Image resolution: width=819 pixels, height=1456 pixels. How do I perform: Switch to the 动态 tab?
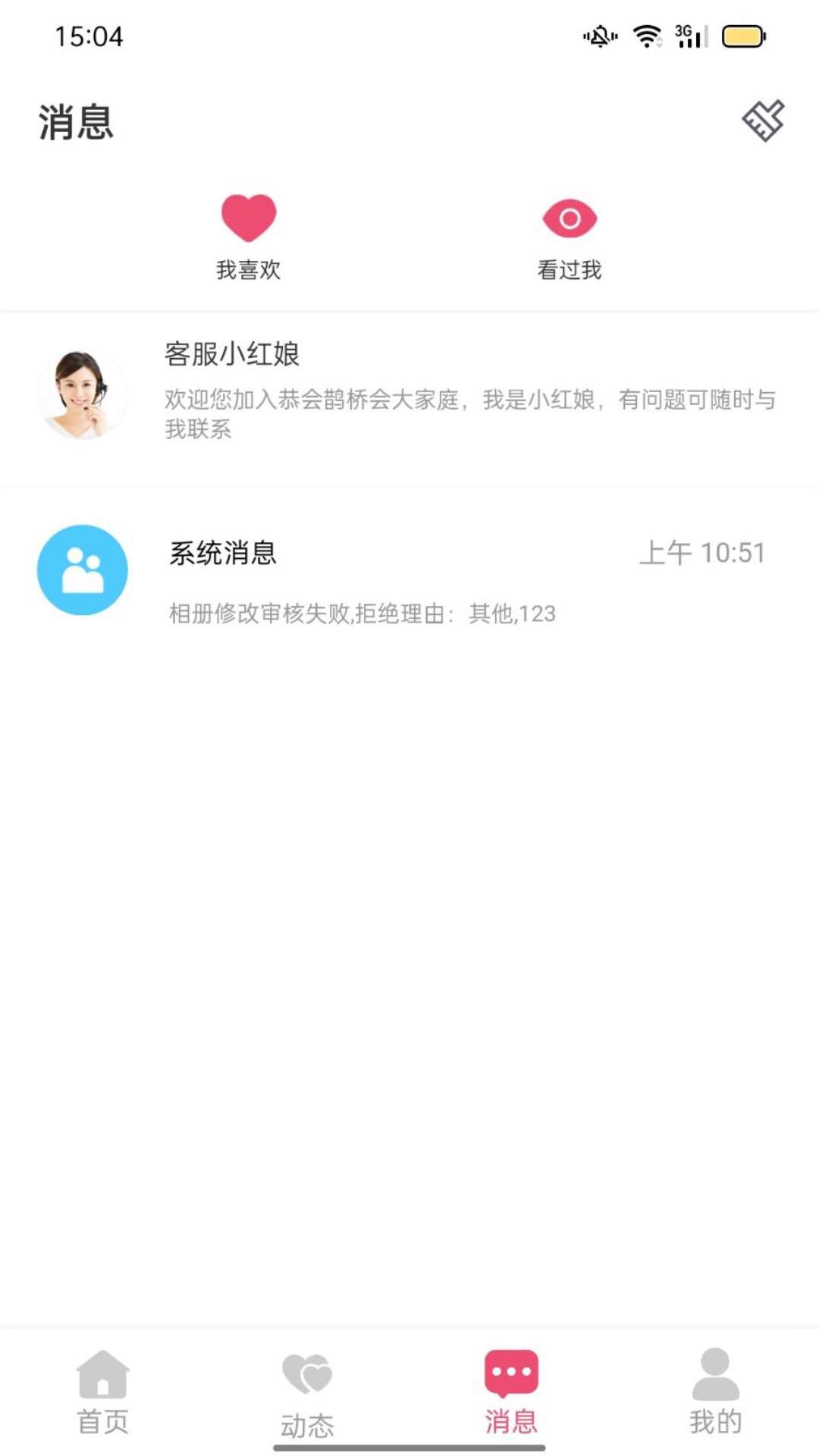tap(307, 1395)
